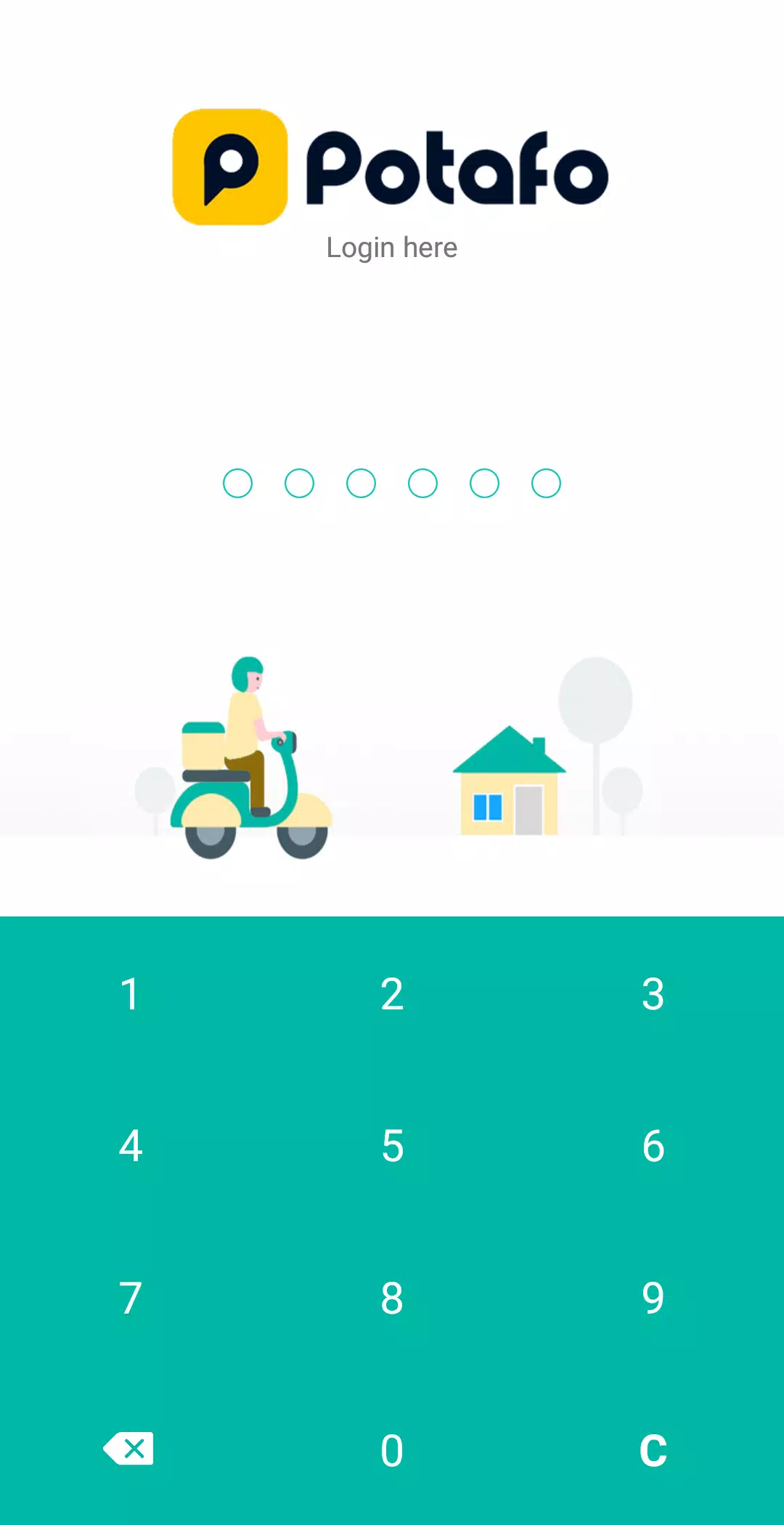Delete last digit with backspace icon
Screen dimensions: 784x1525
pos(129,1449)
